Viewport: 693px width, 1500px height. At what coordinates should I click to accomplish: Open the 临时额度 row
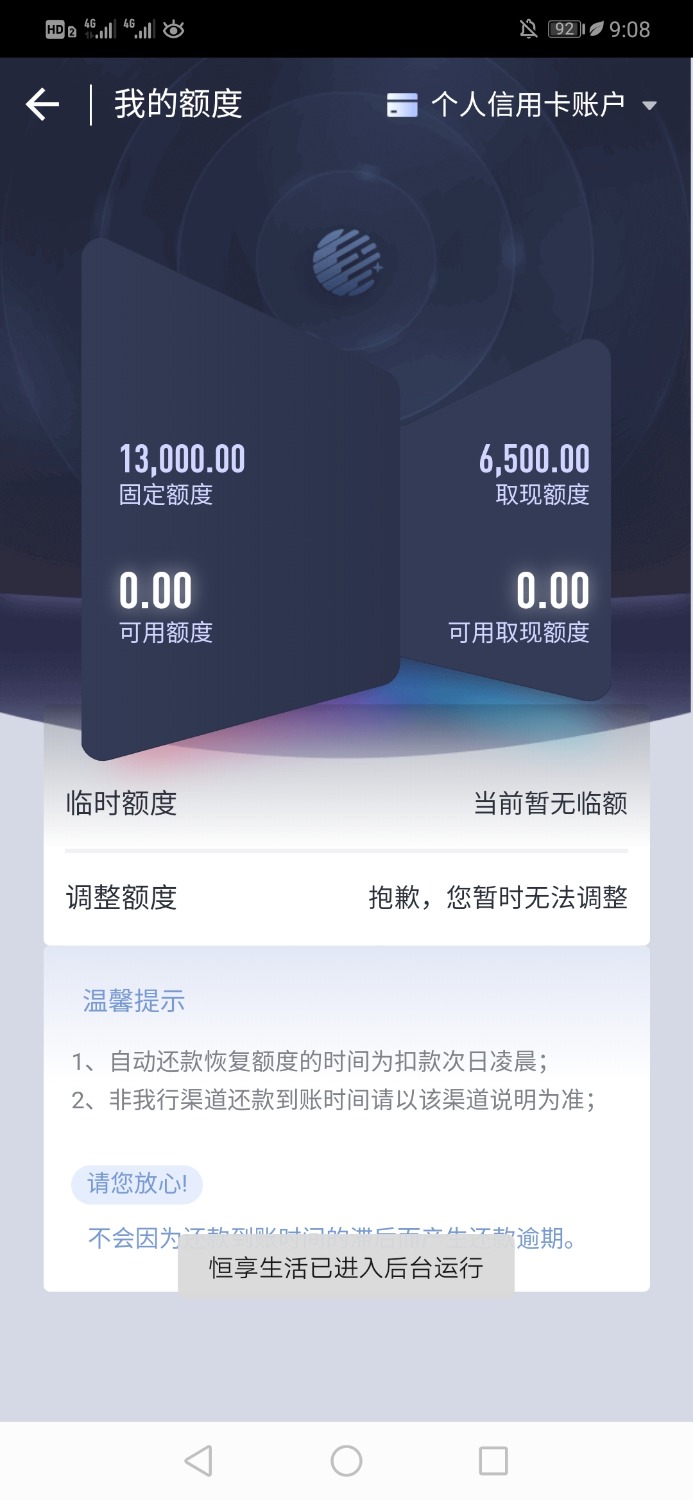point(346,803)
